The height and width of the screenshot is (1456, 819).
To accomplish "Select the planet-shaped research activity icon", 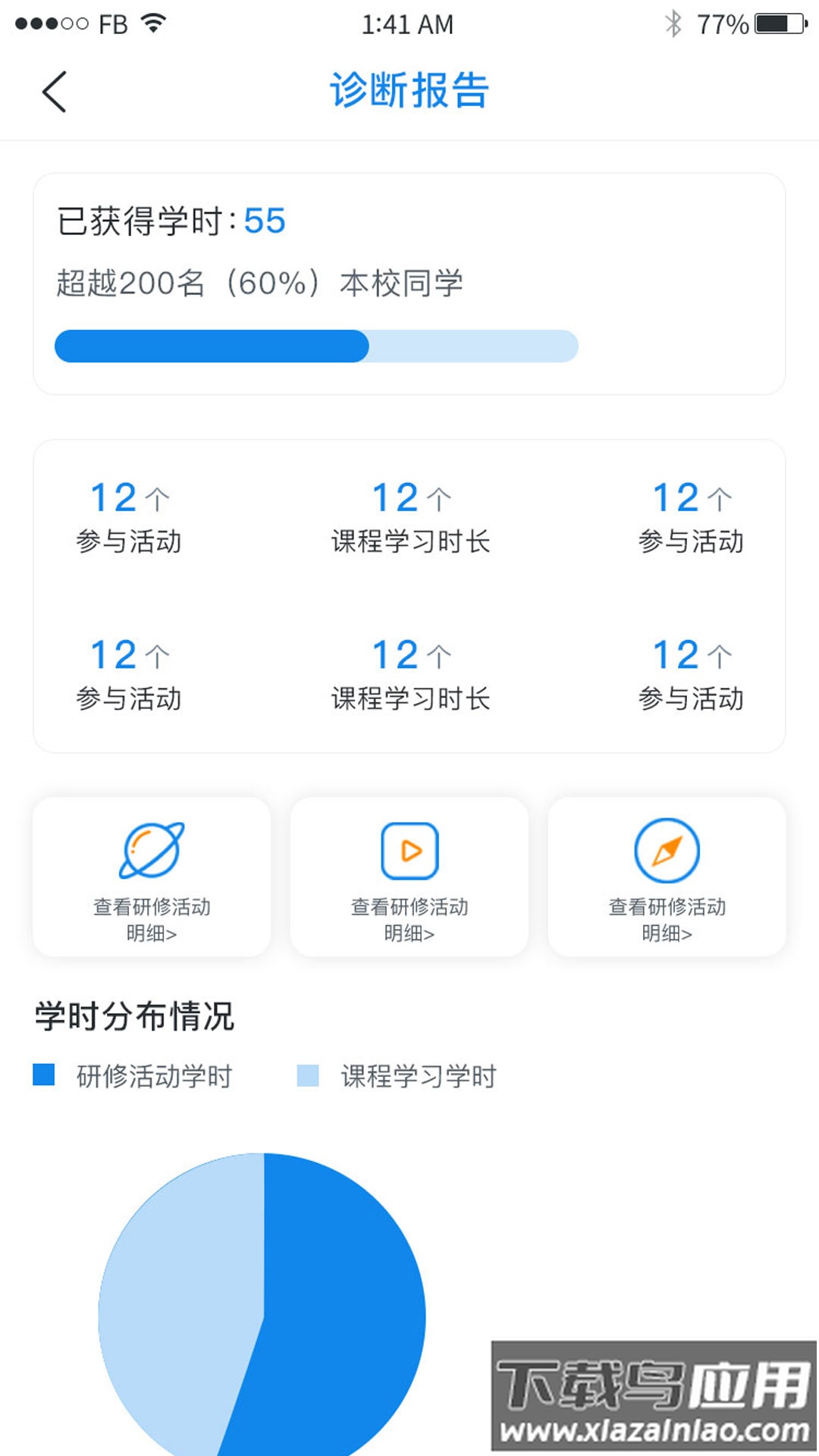I will [x=152, y=851].
